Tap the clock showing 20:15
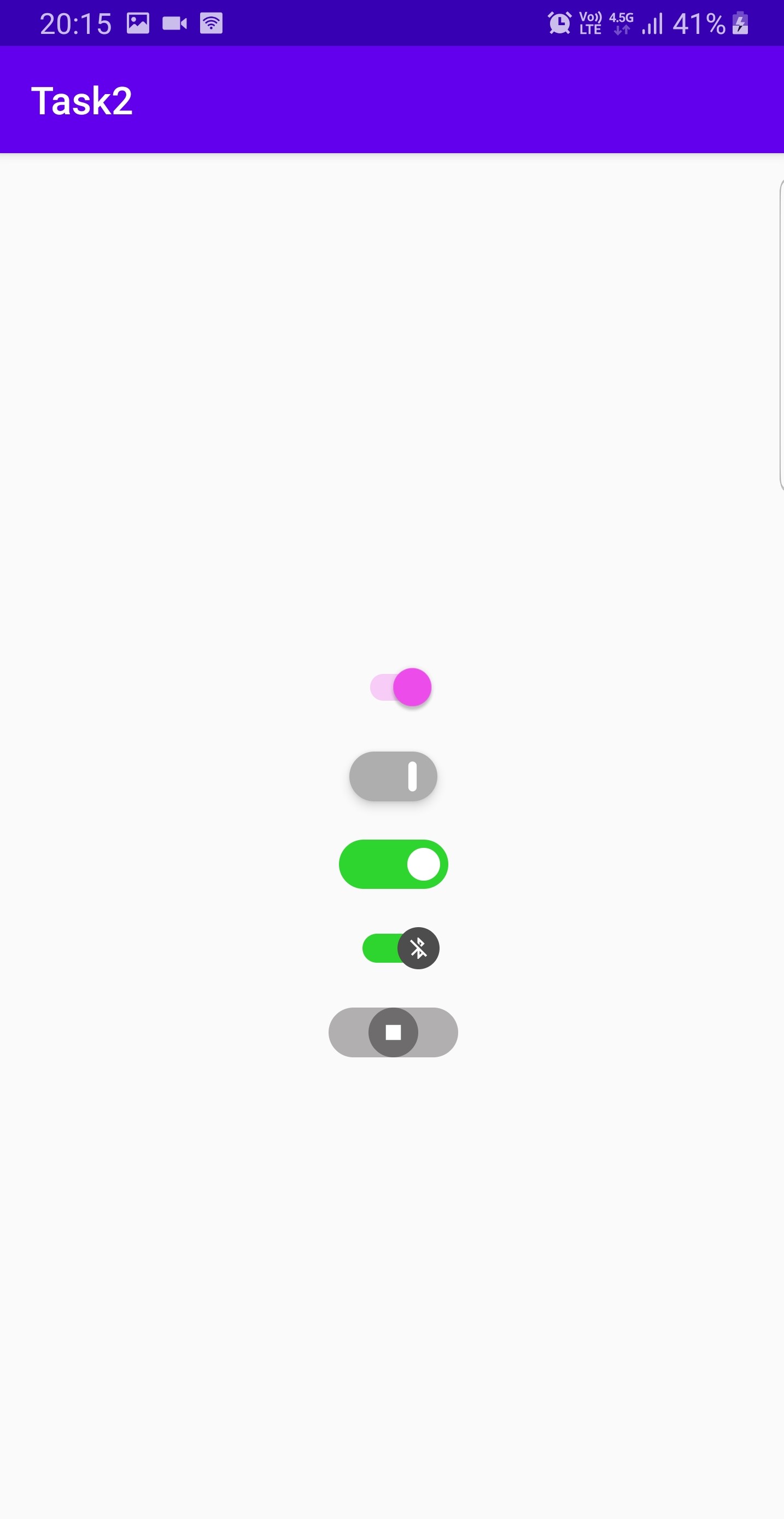This screenshot has height=1519, width=784. [75, 22]
